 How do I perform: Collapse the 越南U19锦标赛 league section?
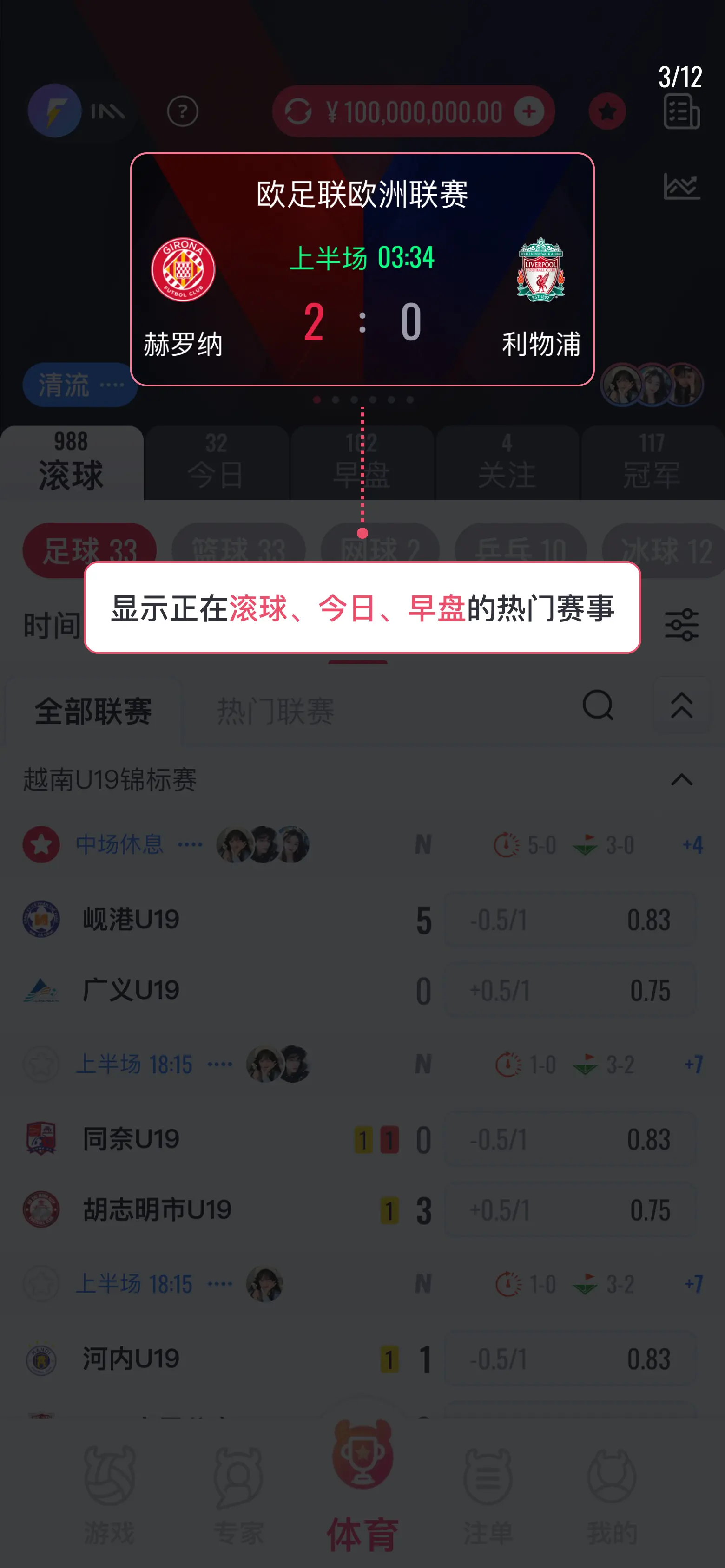681,780
